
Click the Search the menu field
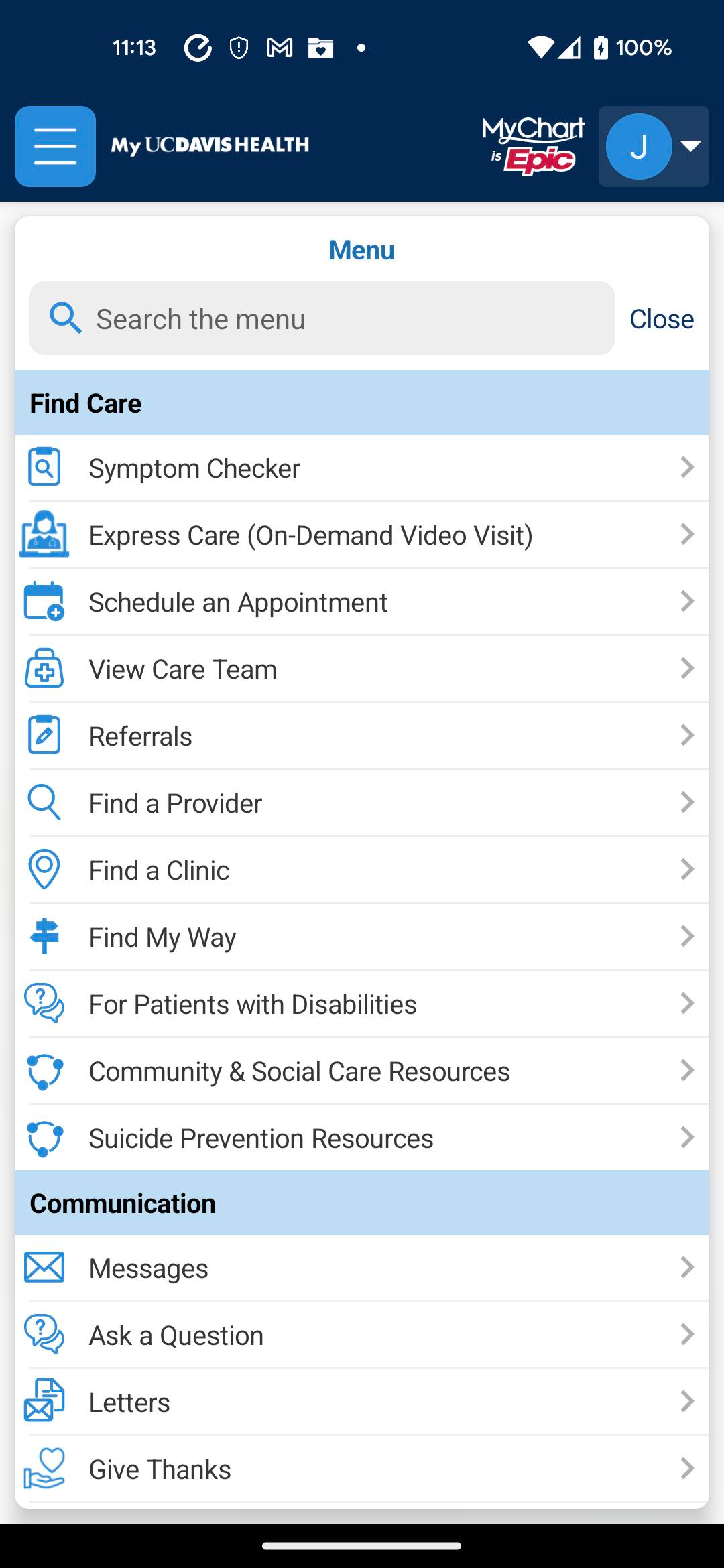click(320, 318)
